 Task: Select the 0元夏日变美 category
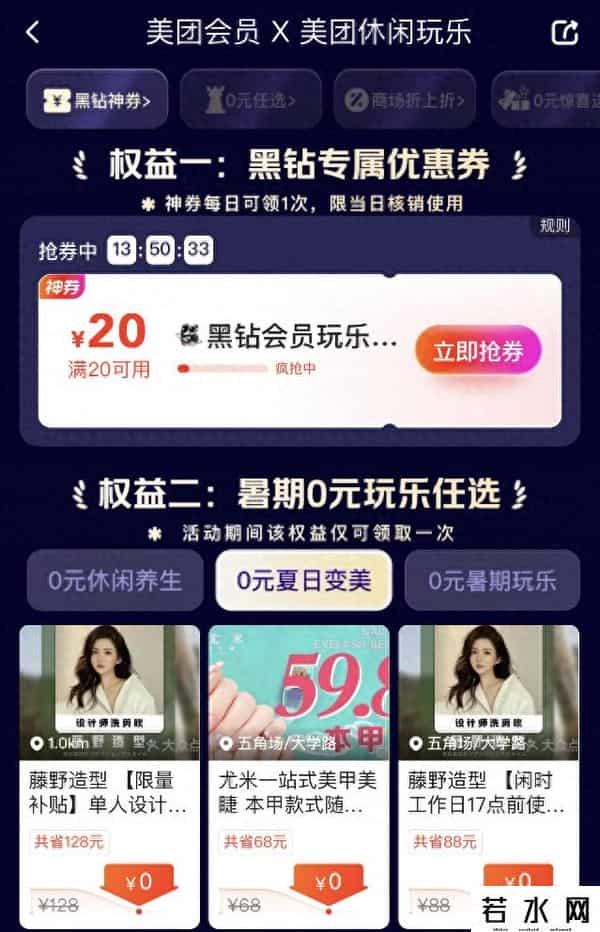[x=303, y=580]
